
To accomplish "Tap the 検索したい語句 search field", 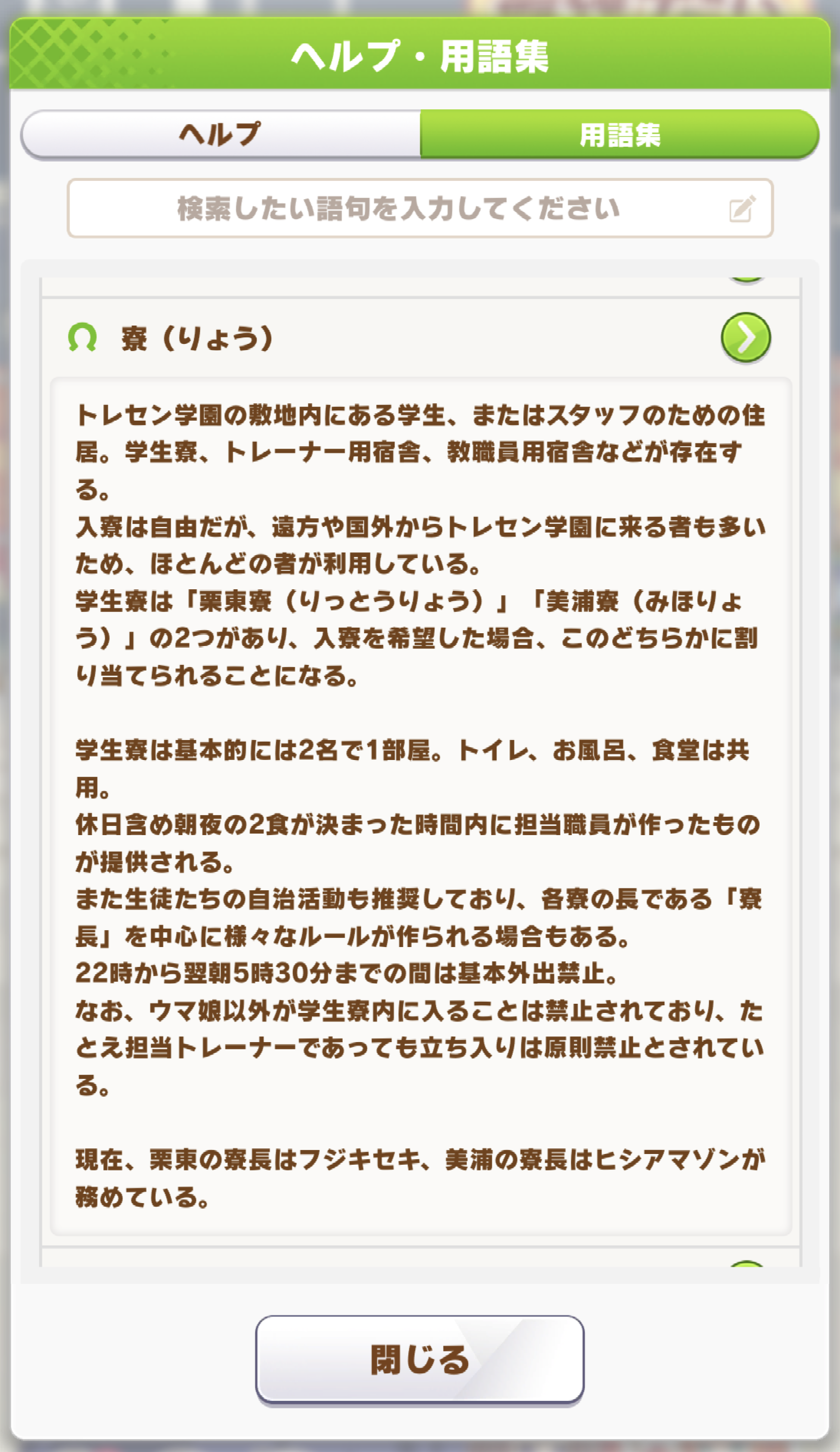I will click(419, 208).
